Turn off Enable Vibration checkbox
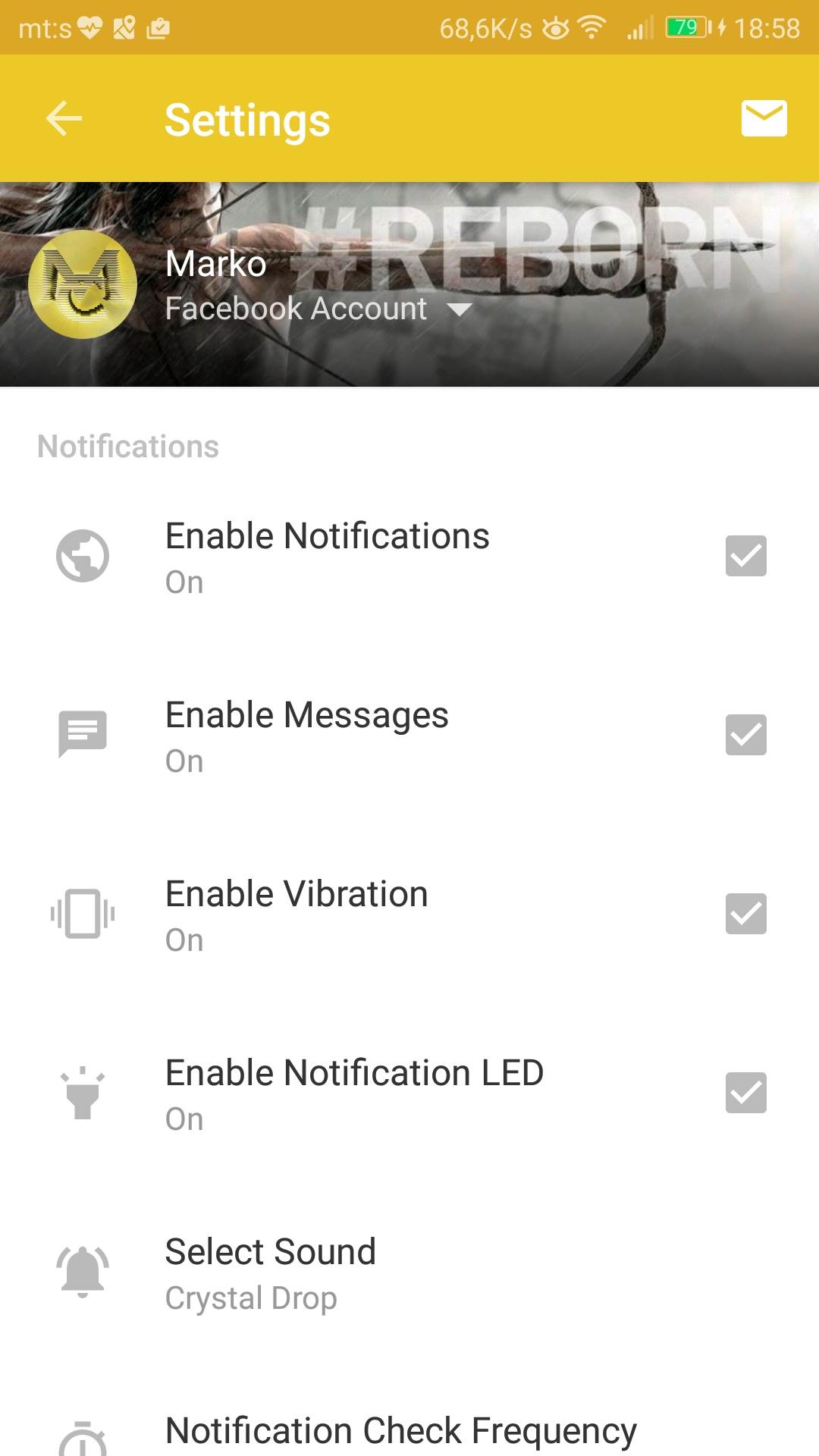 pos(745,914)
